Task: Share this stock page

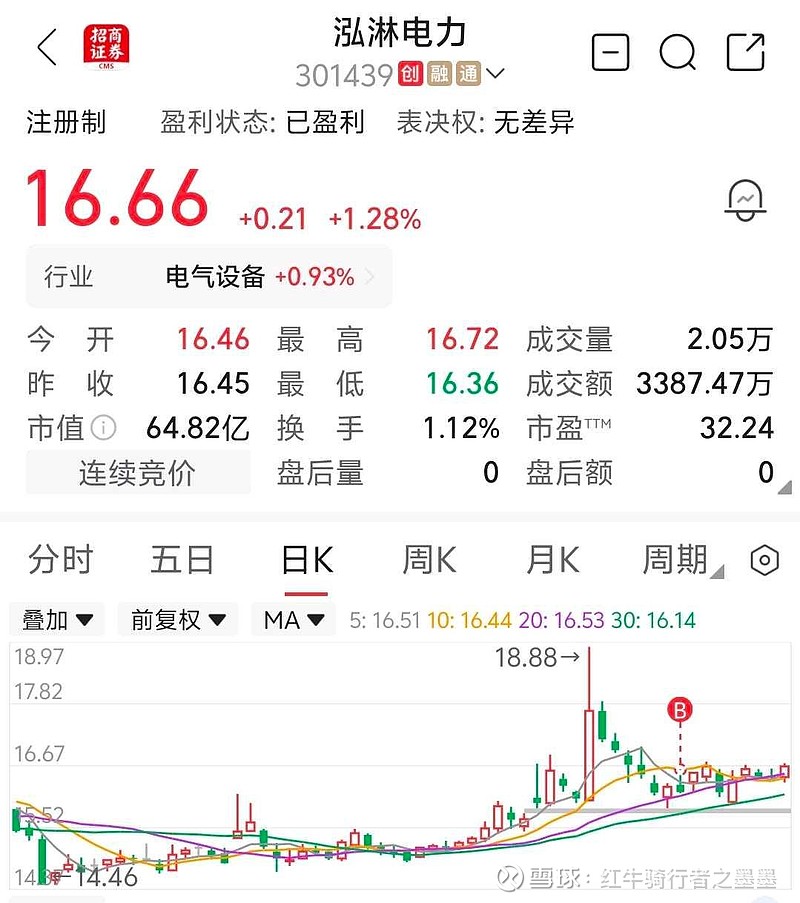Action: tap(746, 51)
